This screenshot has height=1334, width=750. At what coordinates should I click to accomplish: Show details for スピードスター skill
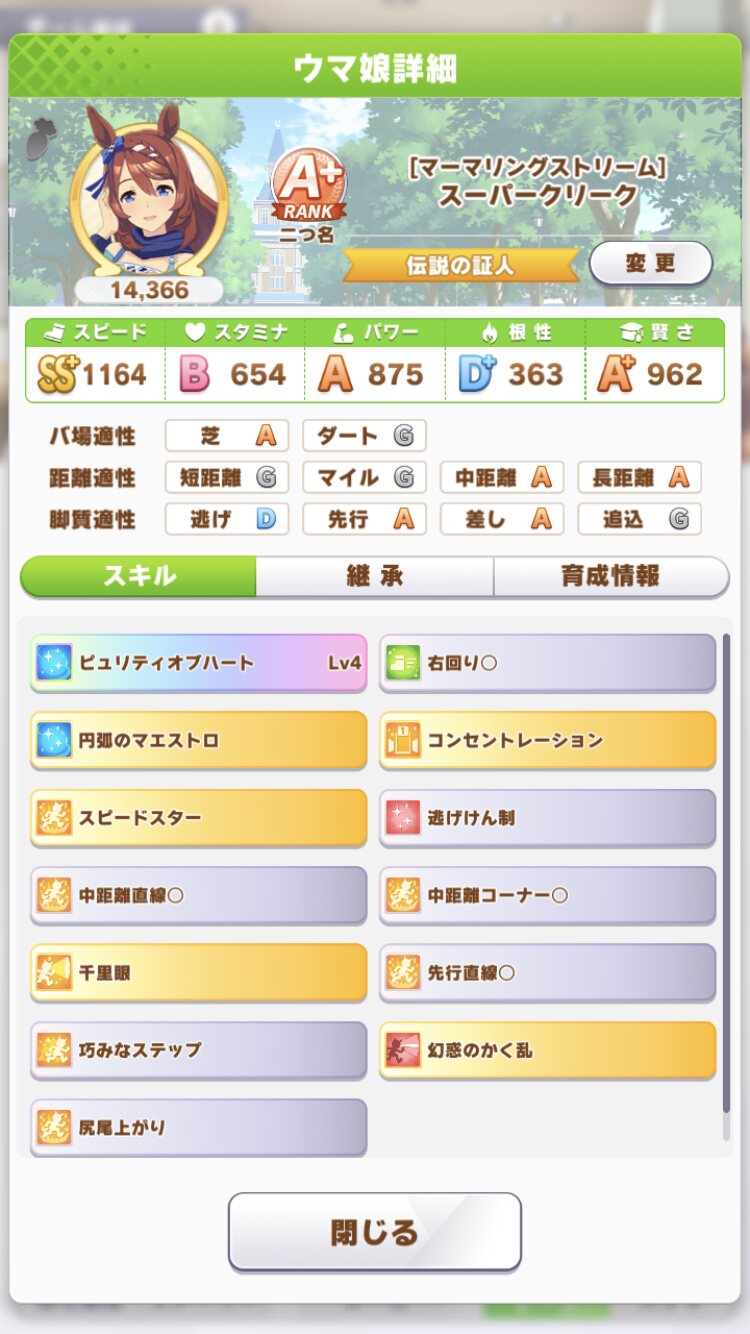pos(198,818)
